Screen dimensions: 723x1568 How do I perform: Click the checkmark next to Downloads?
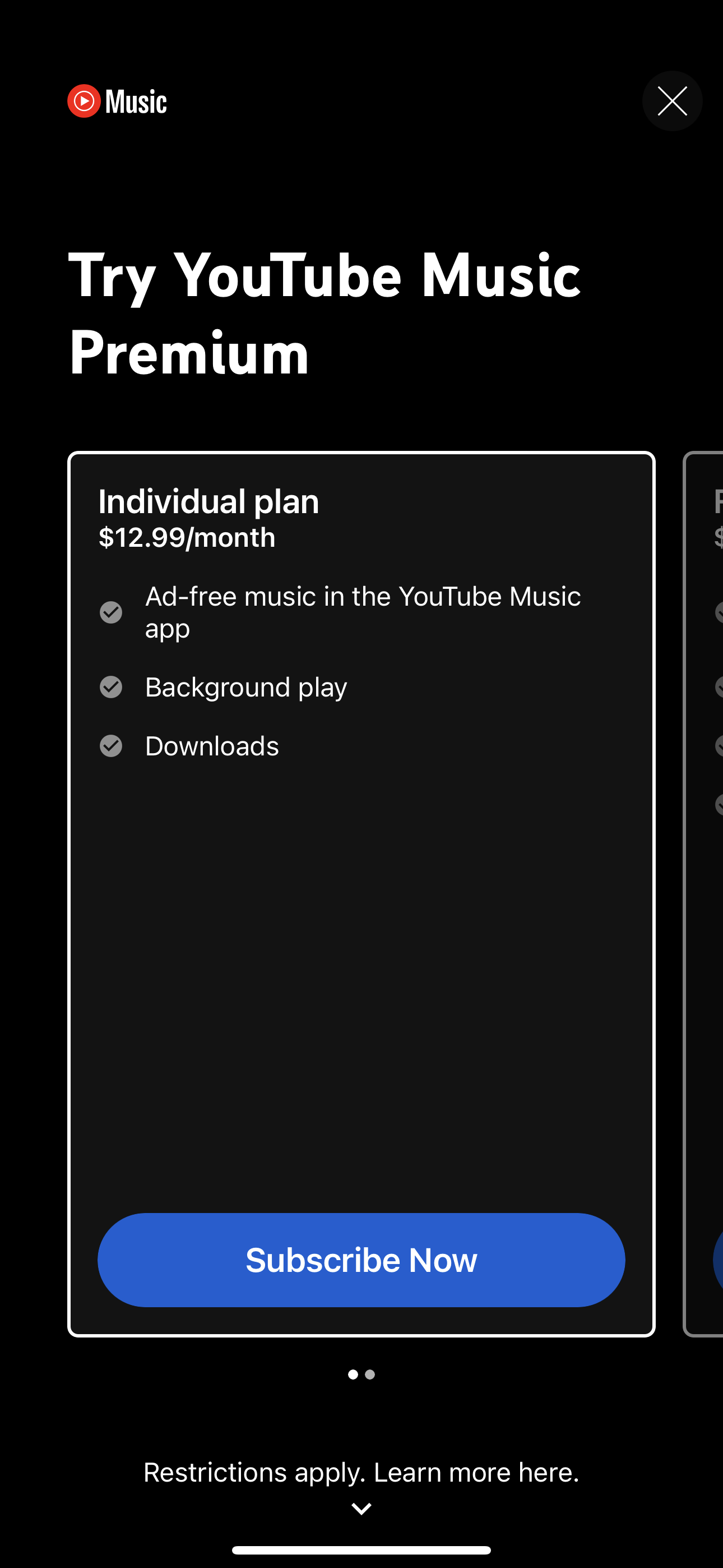(x=111, y=746)
